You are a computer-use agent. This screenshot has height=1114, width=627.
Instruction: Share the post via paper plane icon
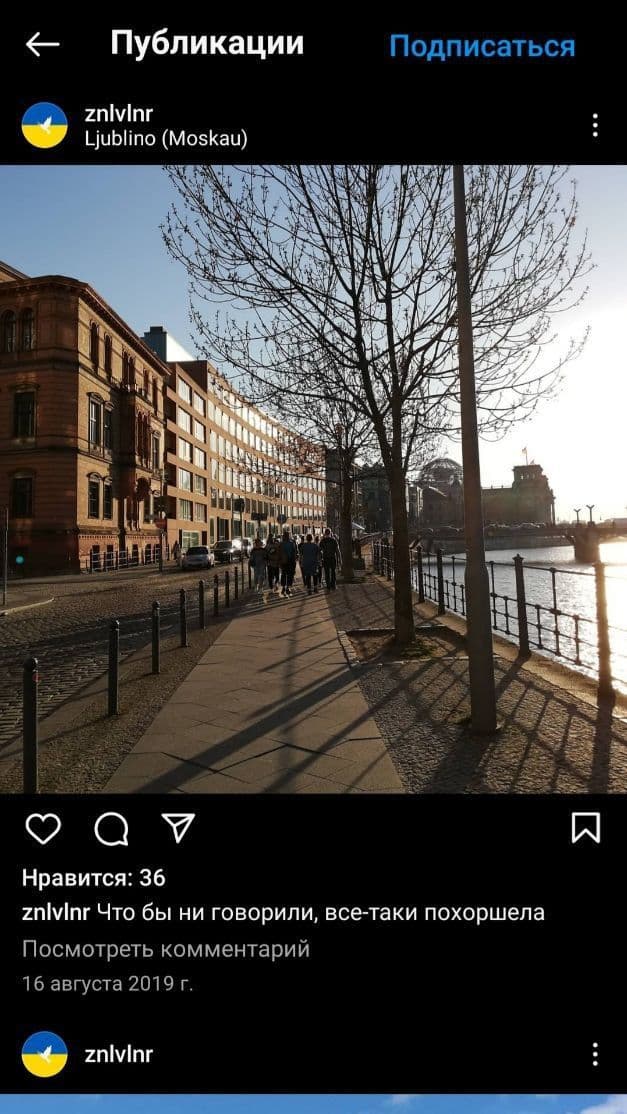click(x=178, y=828)
